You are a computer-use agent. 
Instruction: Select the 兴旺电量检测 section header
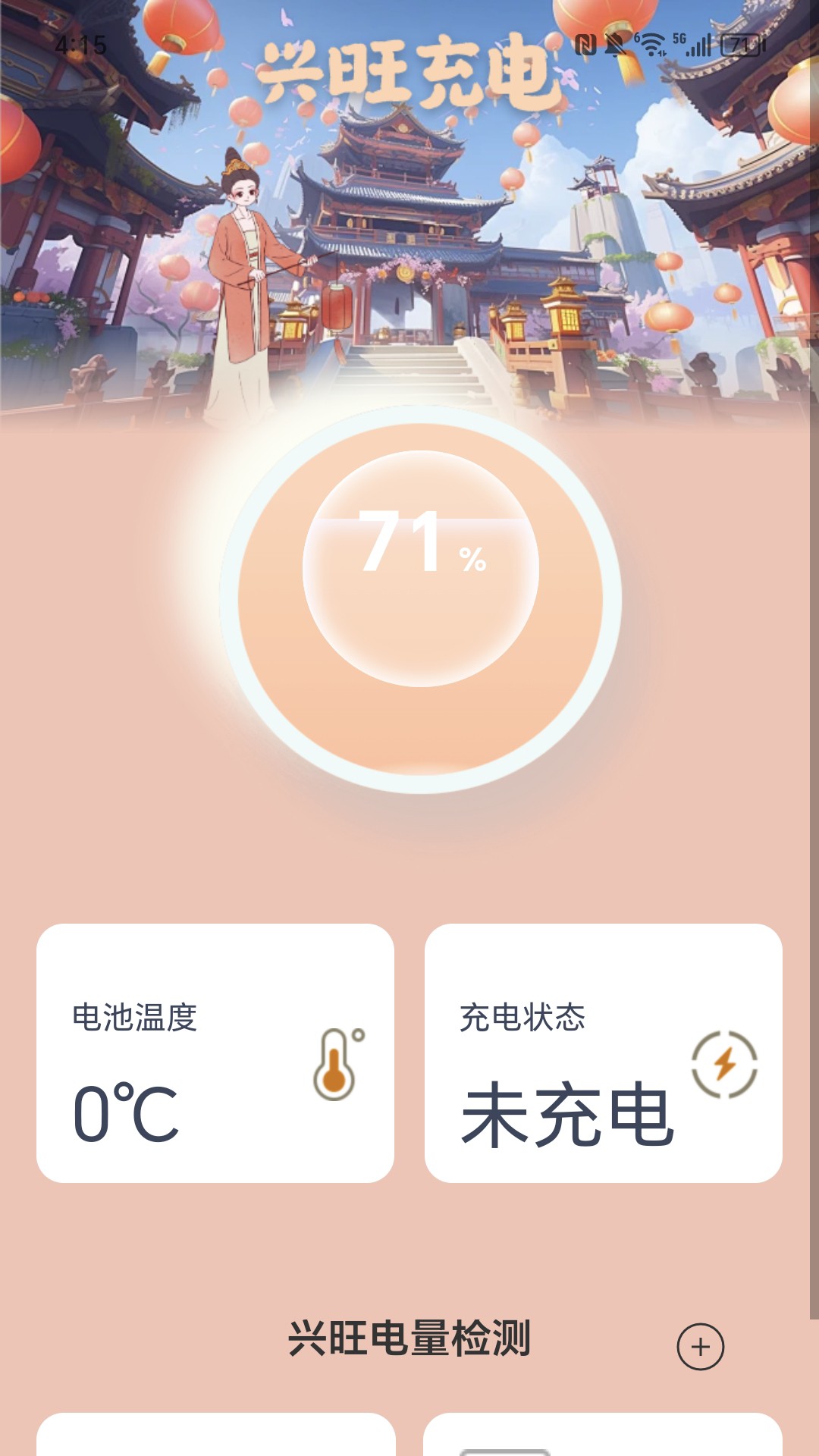pyautogui.click(x=409, y=1335)
